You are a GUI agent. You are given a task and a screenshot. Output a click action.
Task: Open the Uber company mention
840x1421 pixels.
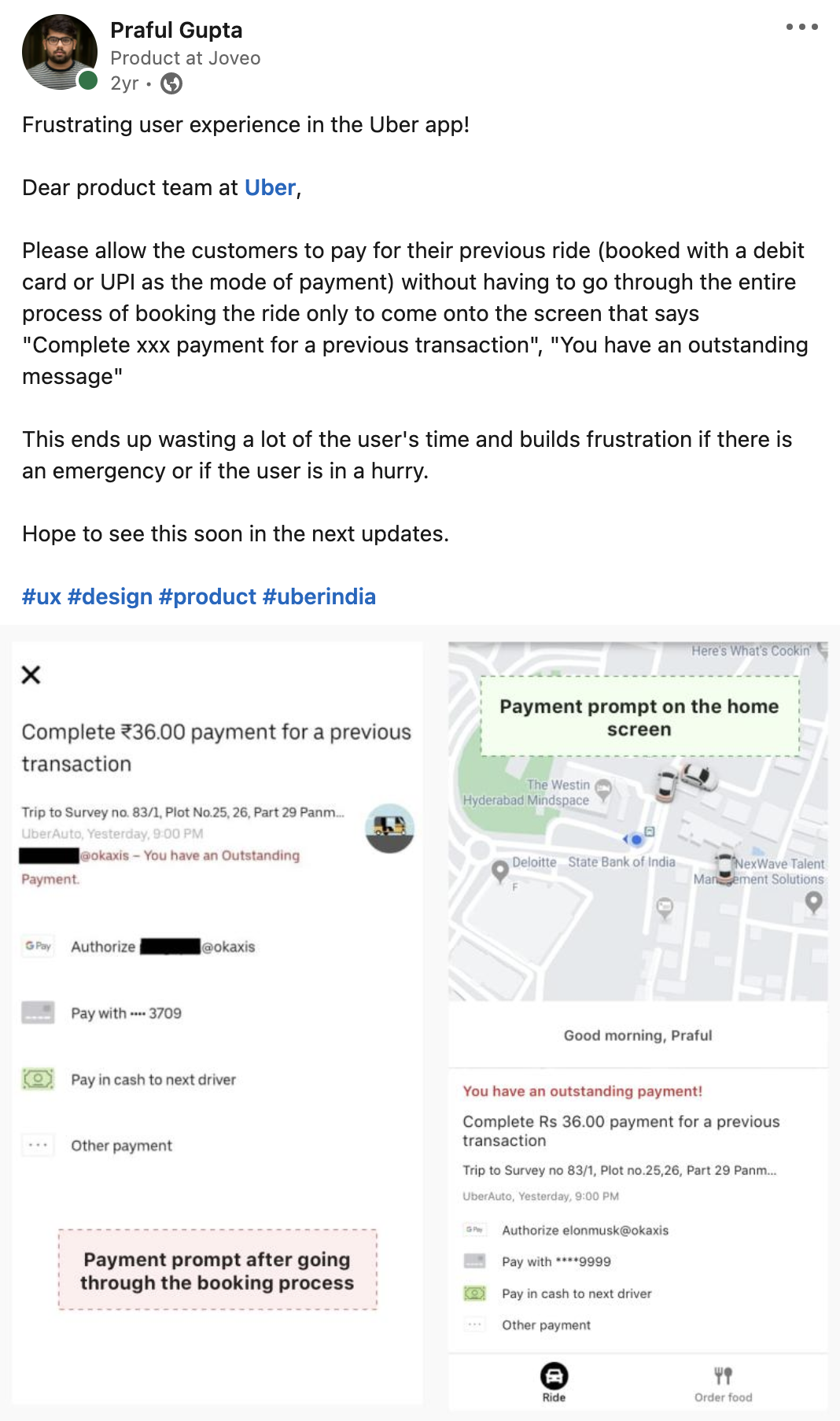click(270, 187)
